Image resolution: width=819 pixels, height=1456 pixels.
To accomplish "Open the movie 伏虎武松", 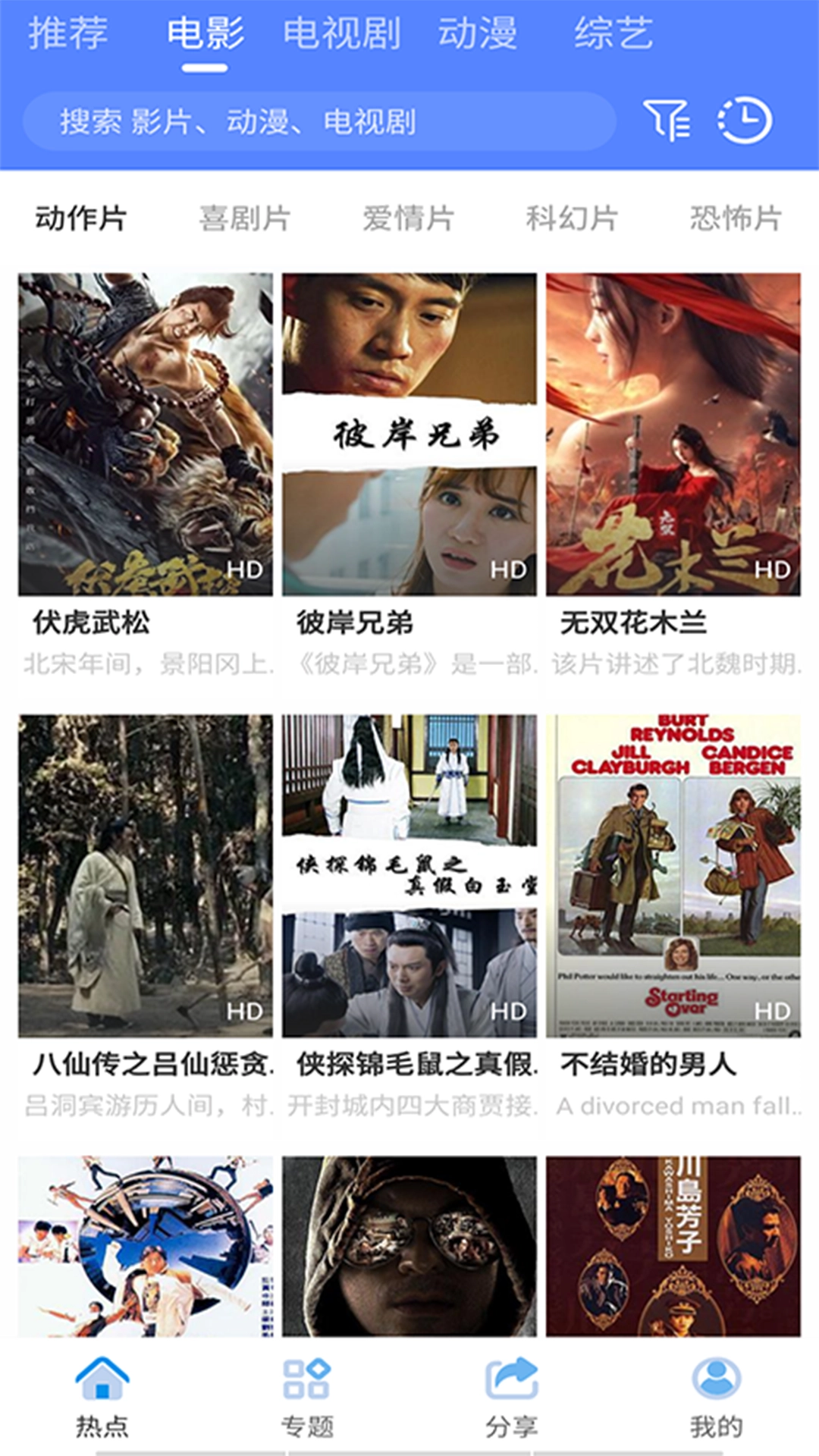I will (146, 435).
